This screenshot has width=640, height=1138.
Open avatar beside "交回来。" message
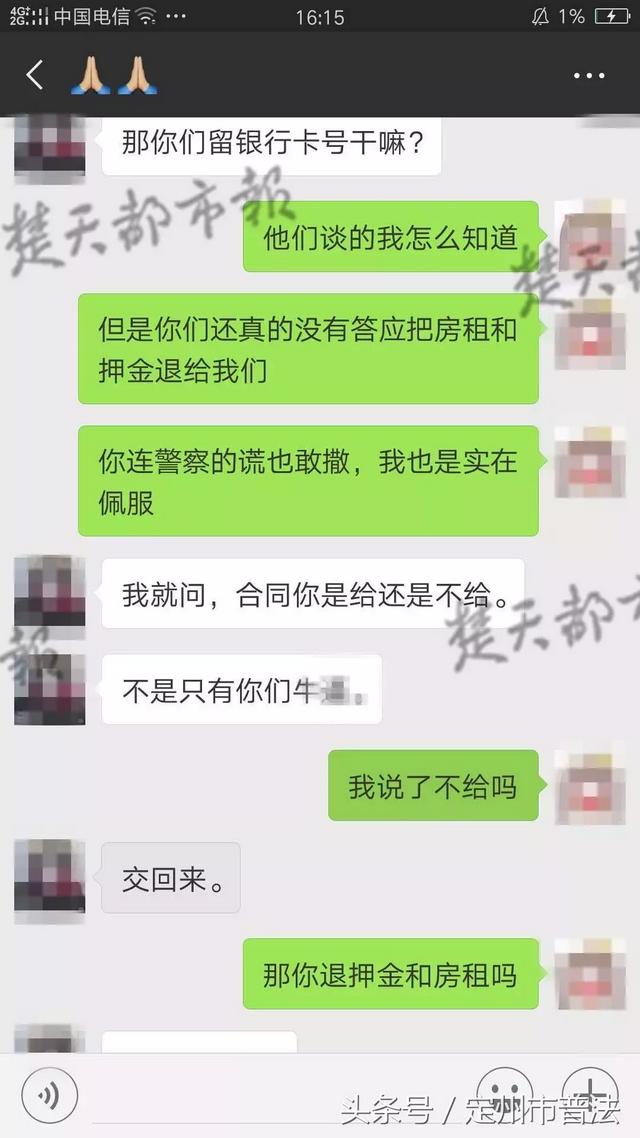click(x=49, y=880)
